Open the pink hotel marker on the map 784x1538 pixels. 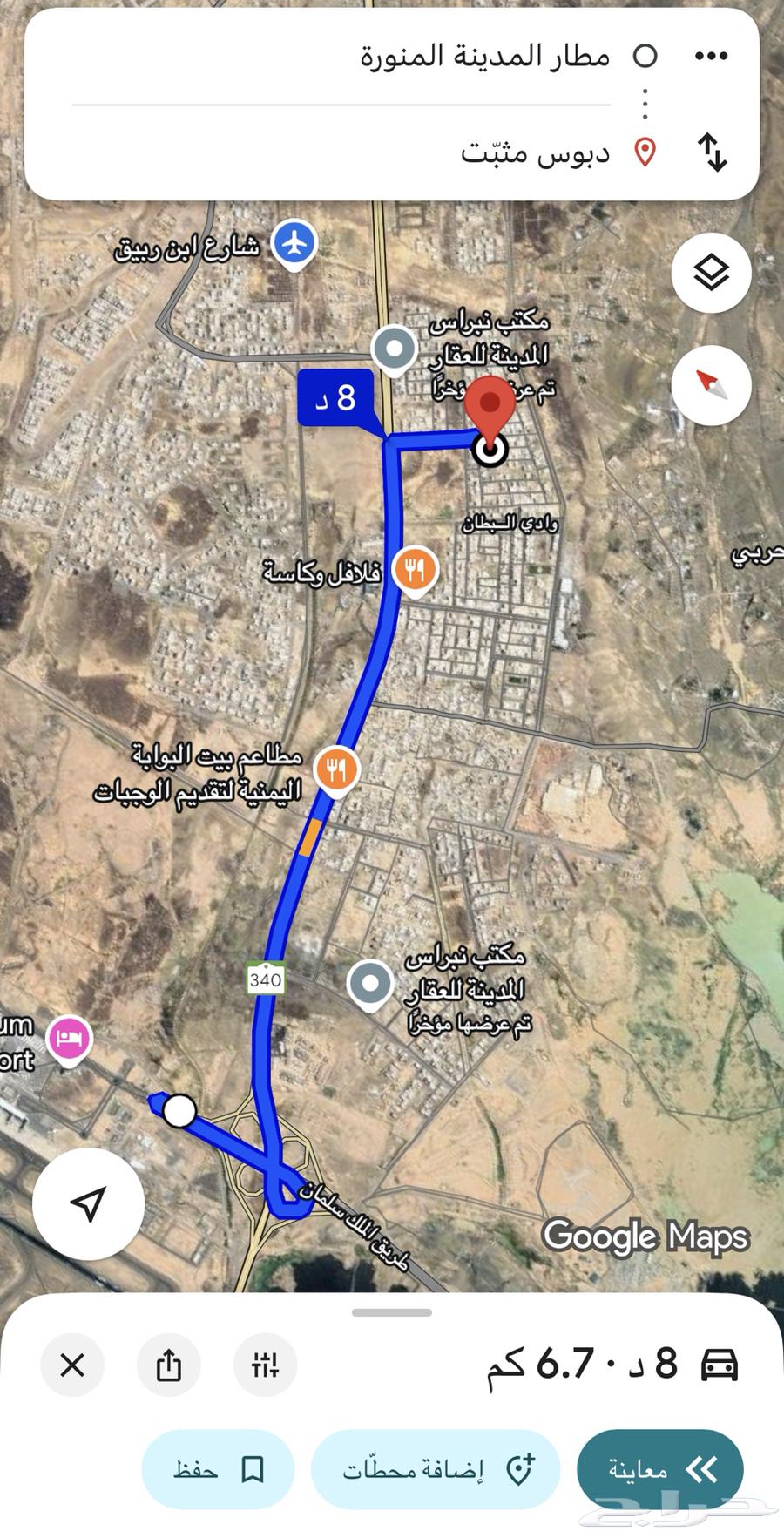70,1039
